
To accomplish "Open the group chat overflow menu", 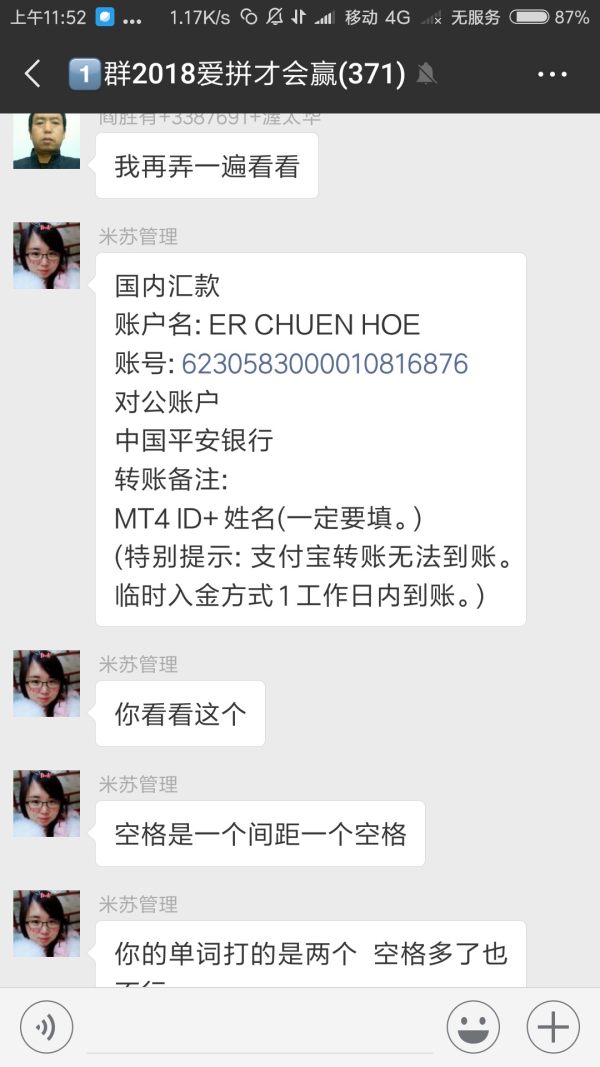I will pos(552,74).
